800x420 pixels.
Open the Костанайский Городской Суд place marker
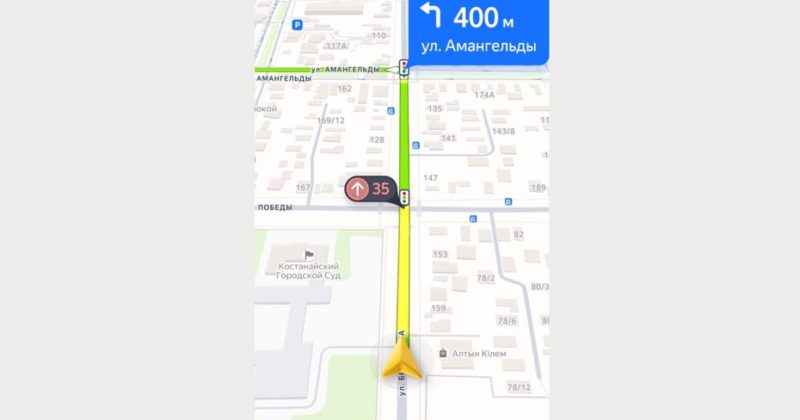(x=310, y=255)
